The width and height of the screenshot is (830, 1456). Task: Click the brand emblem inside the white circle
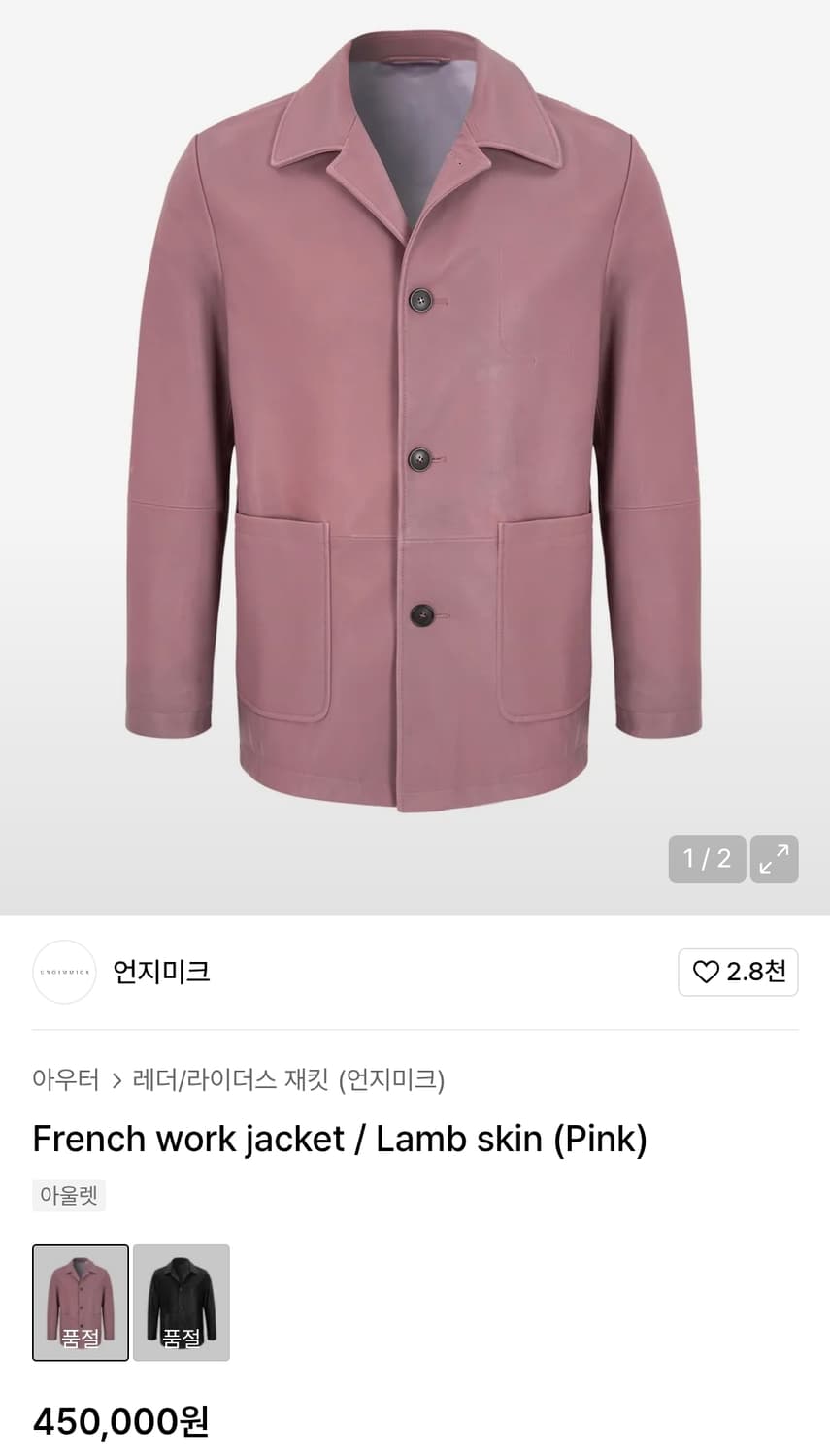(64, 972)
